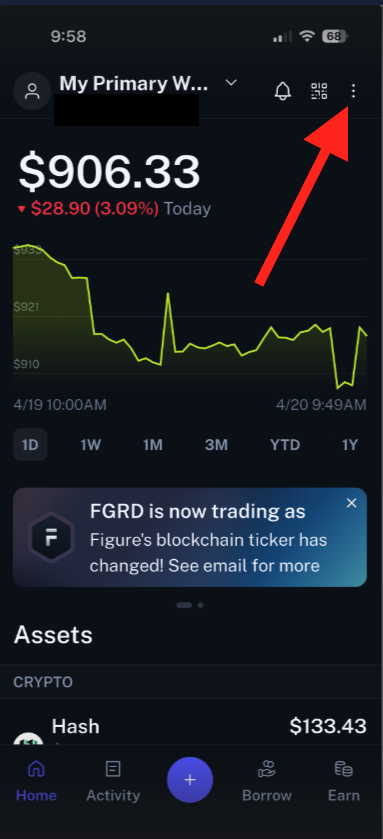Open the three-dot overflow menu
The width and height of the screenshot is (383, 839).
pos(353,91)
